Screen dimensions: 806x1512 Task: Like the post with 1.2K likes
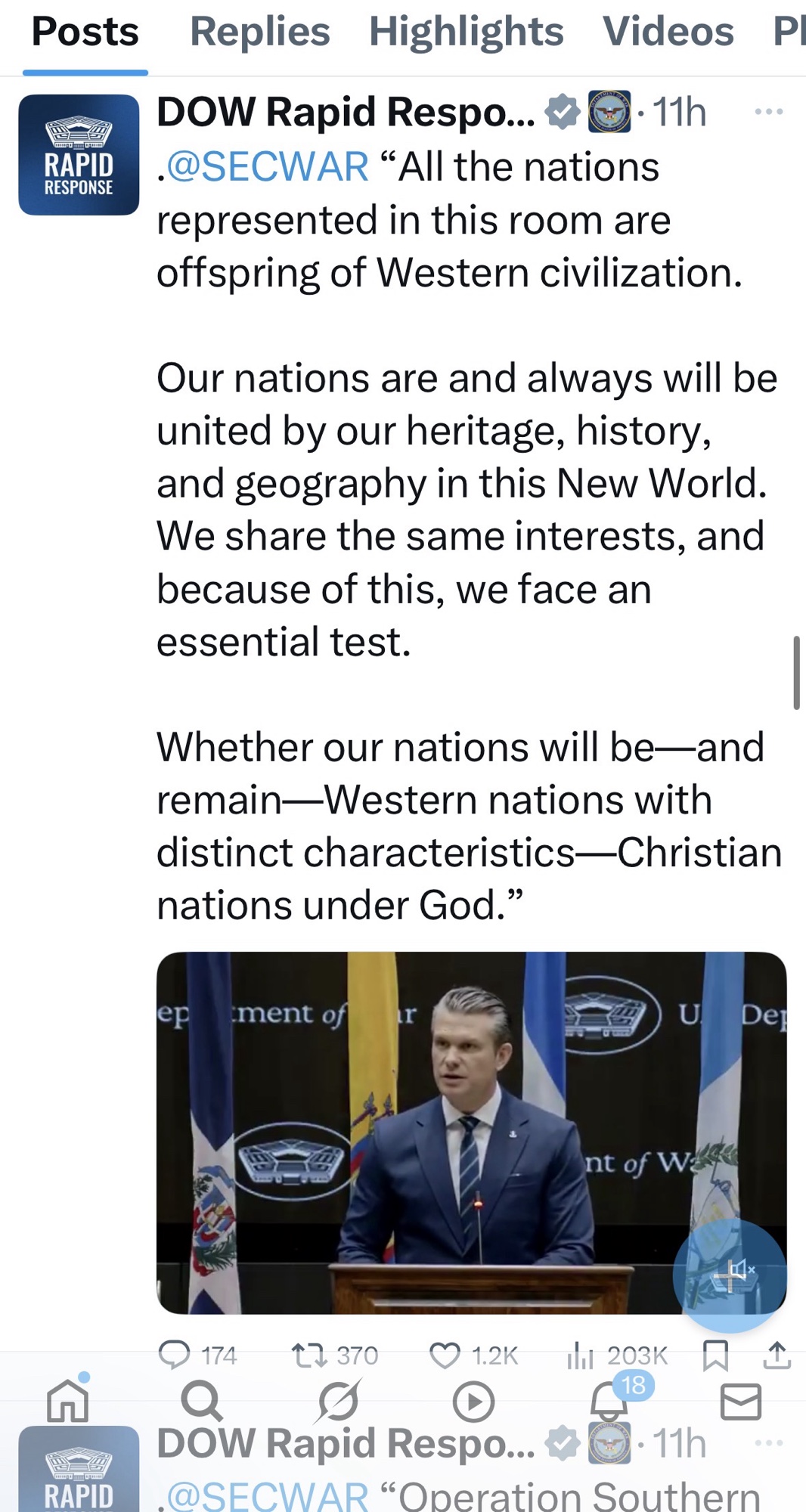coord(445,1355)
